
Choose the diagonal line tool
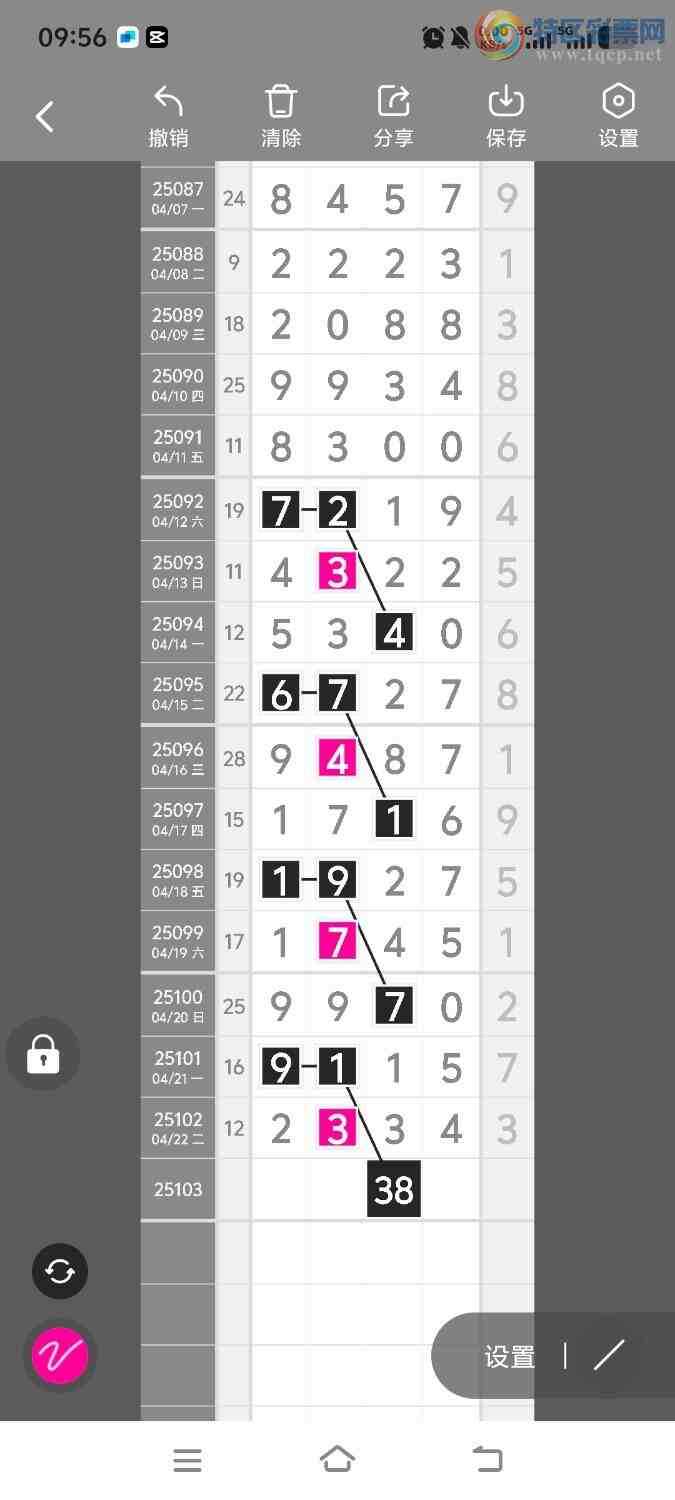click(x=608, y=1356)
